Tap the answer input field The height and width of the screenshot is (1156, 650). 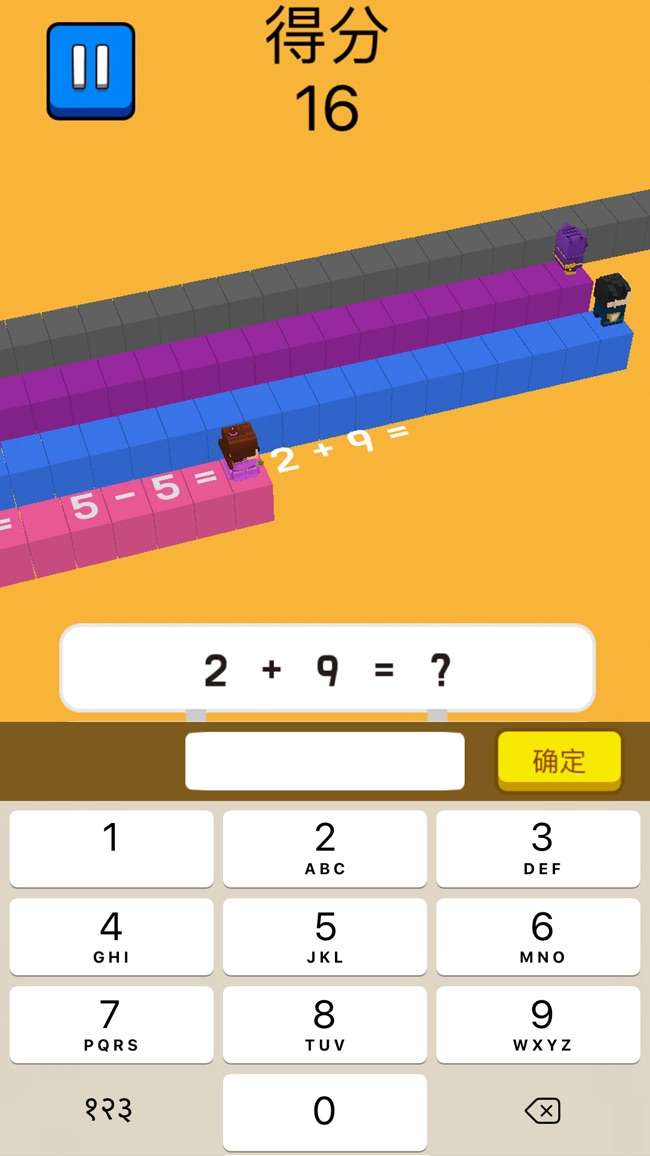tap(325, 761)
